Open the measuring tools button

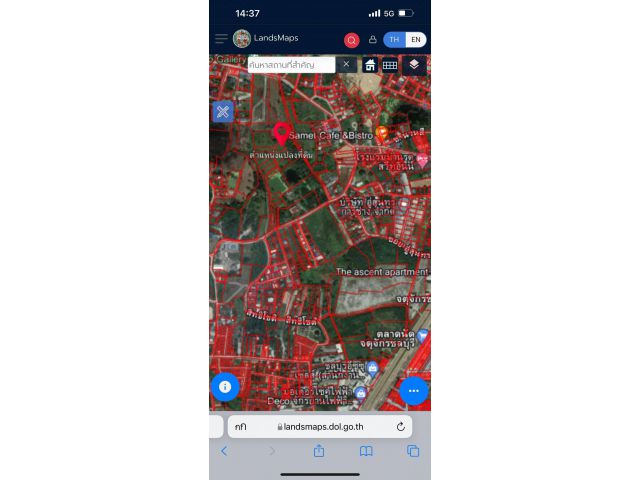(222, 111)
